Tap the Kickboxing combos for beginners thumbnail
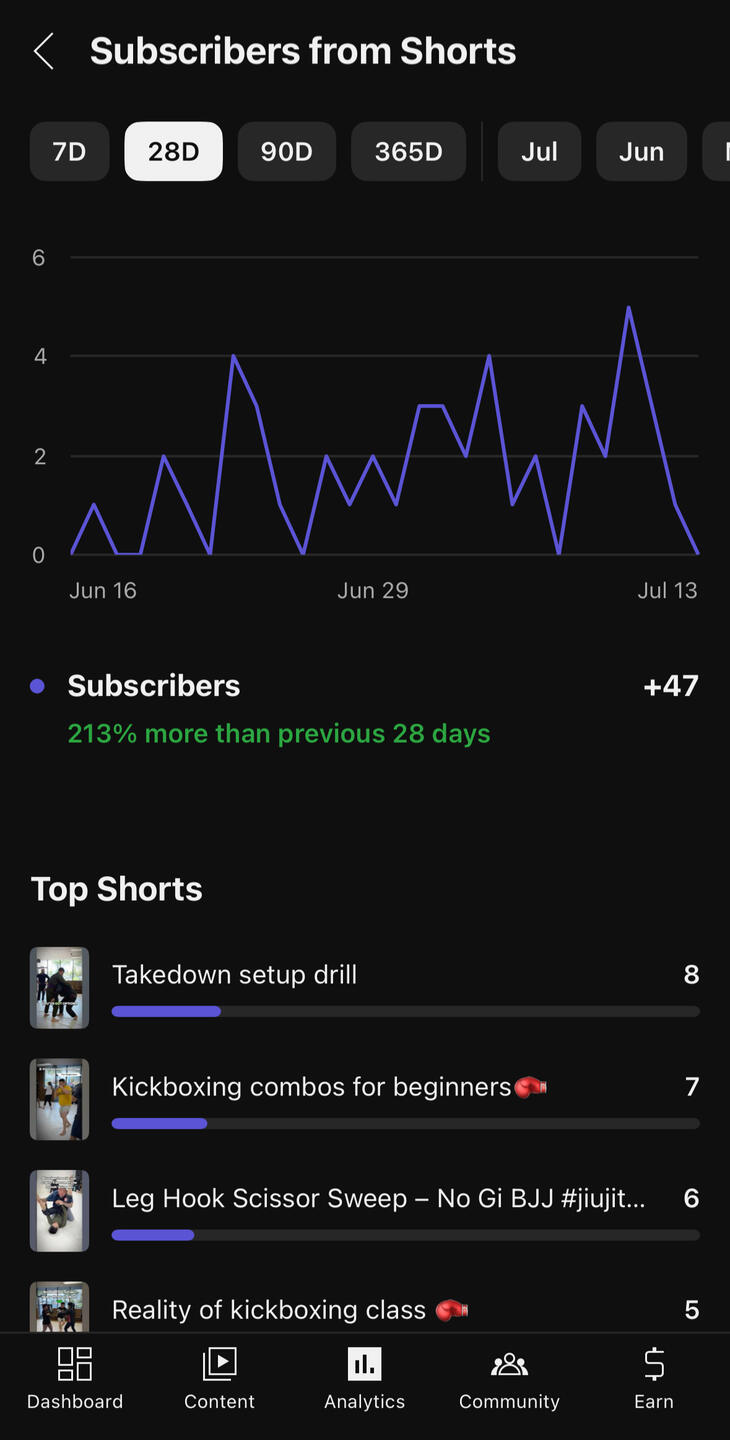 (59, 1099)
